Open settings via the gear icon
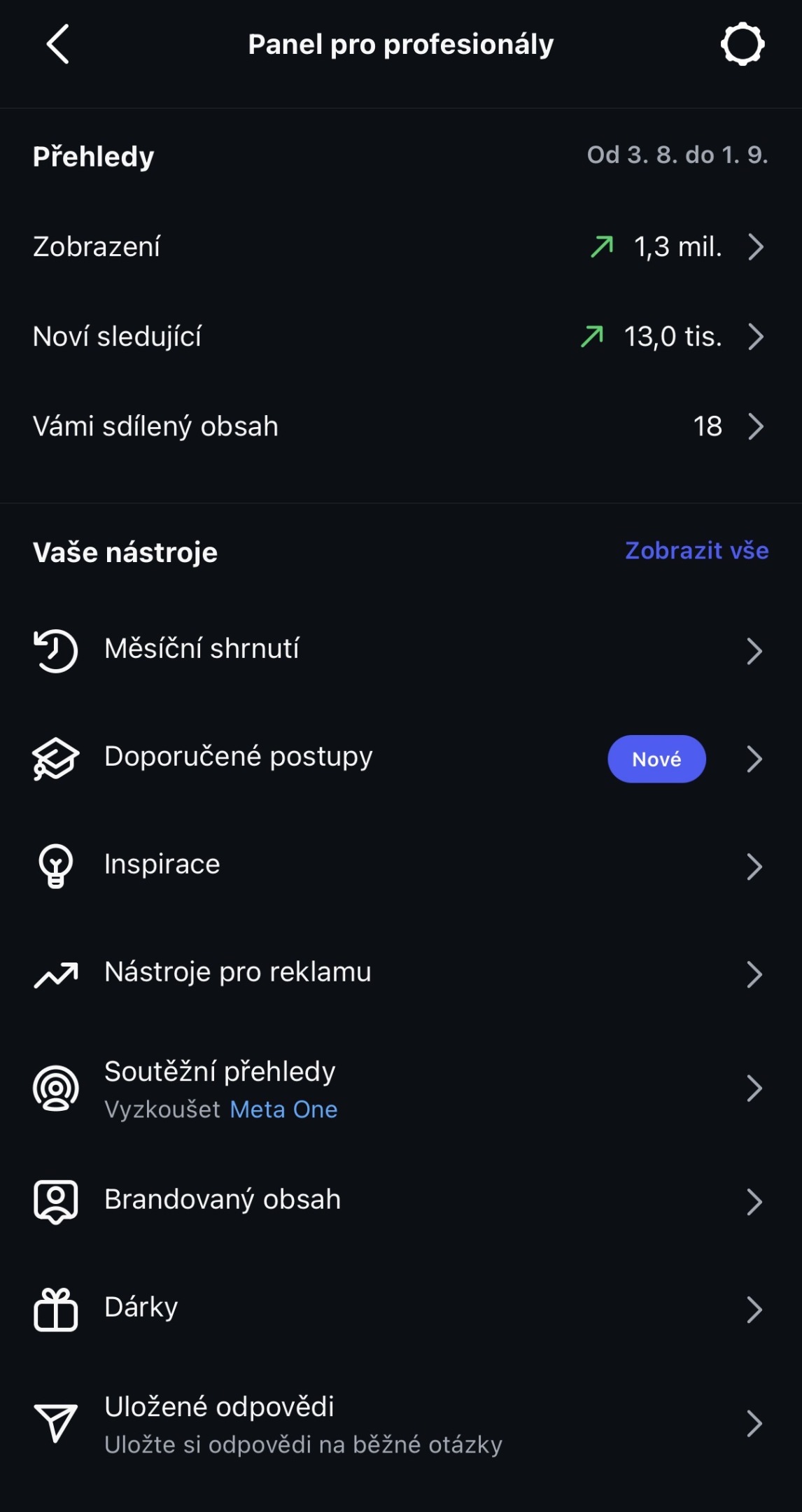 click(743, 44)
